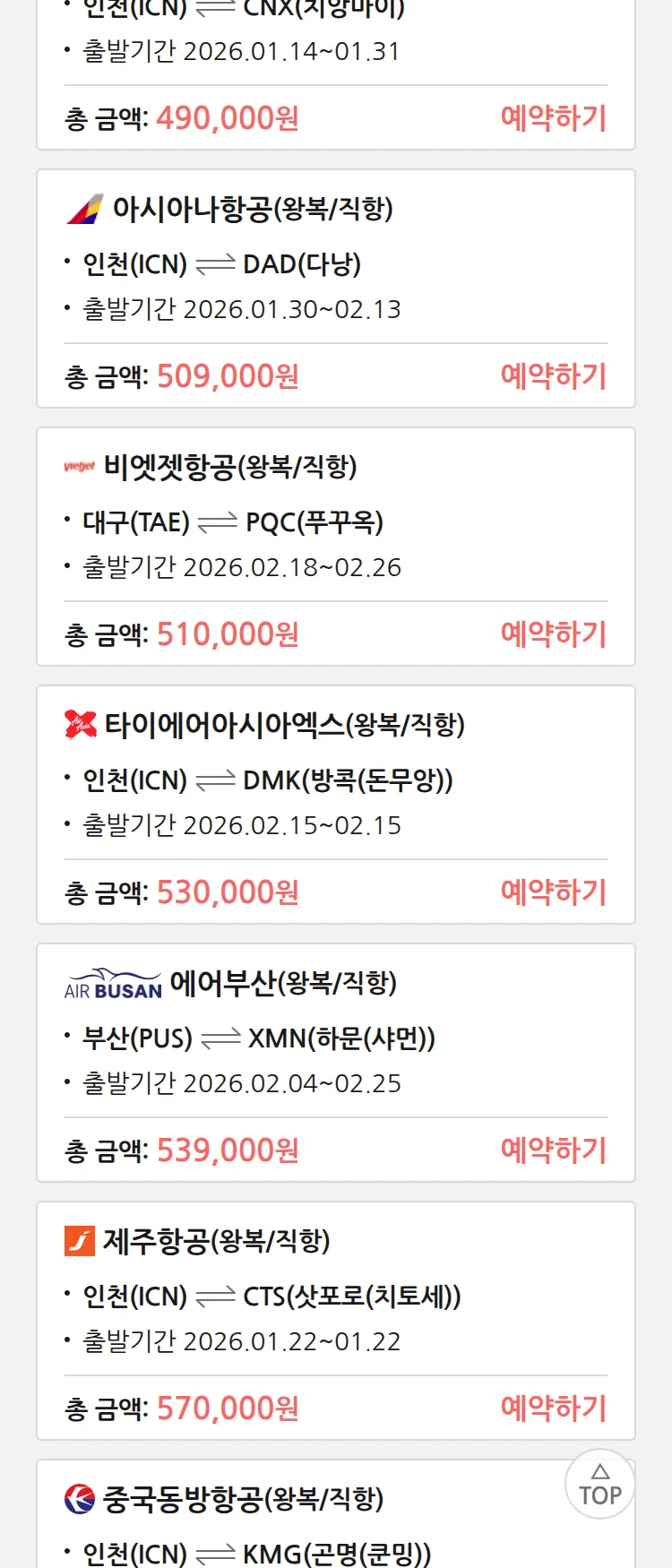Tap 예약하기 on the 제주항공 CTS flight
Image resolution: width=672 pixels, height=1568 pixels.
553,1409
